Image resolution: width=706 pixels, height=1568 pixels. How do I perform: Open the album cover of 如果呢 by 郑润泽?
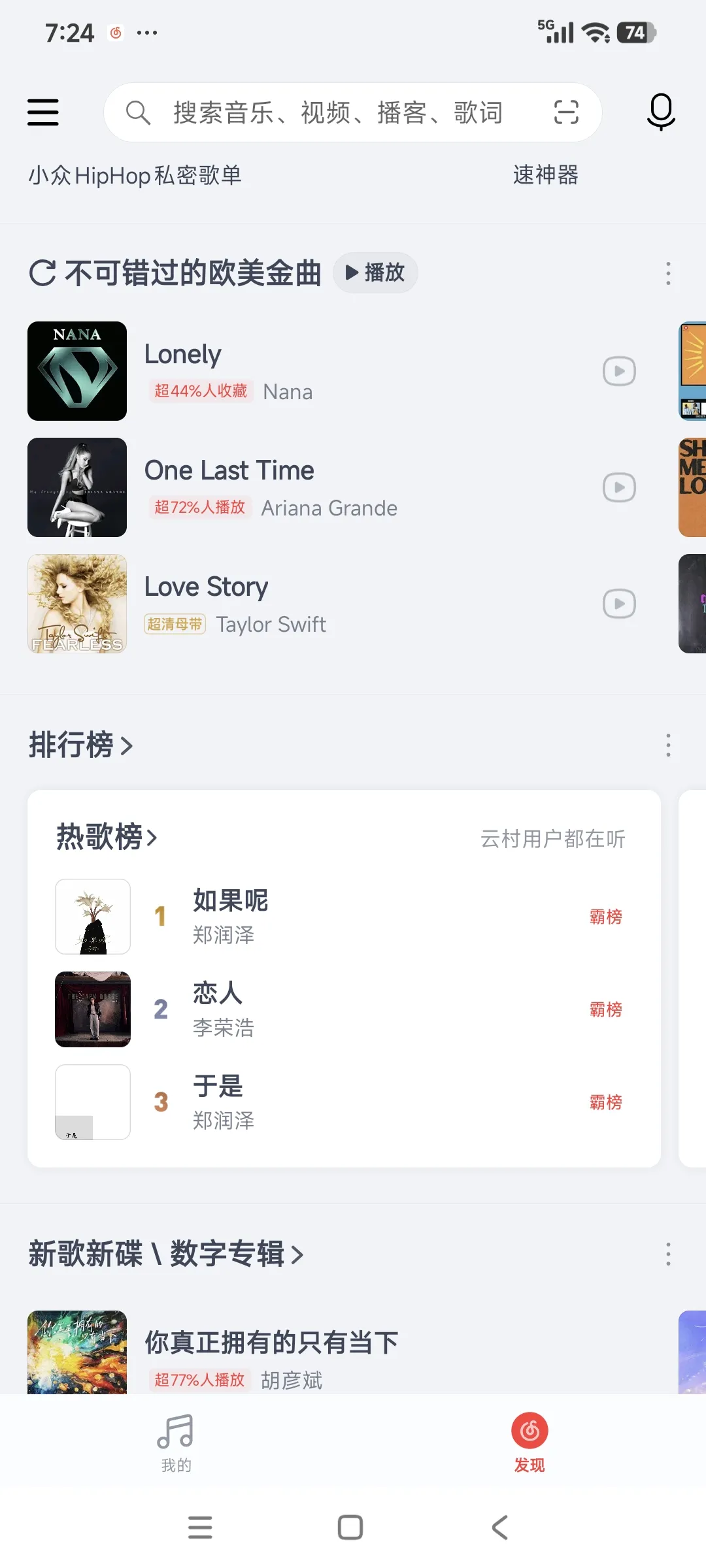coord(92,917)
